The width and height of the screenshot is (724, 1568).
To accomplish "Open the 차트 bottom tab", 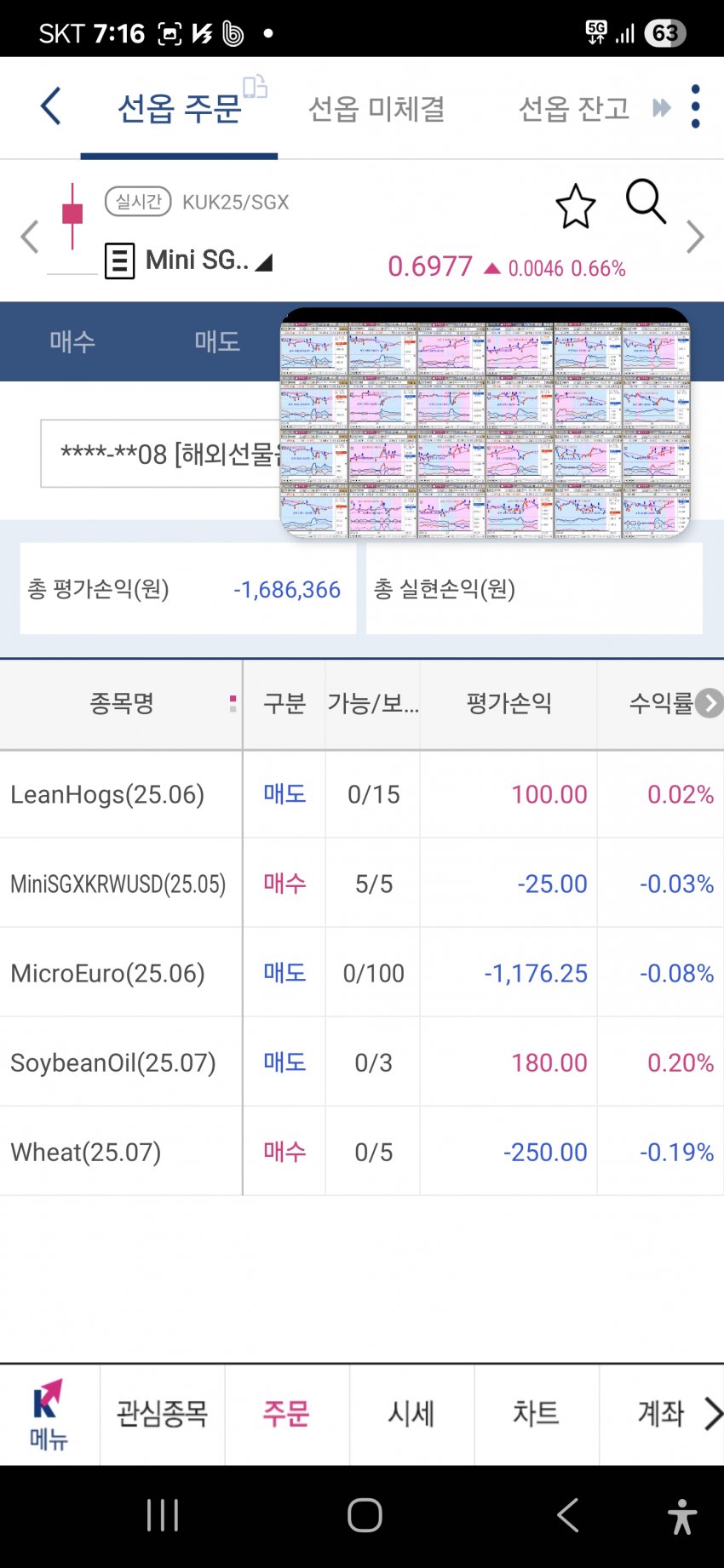I will (x=537, y=1414).
